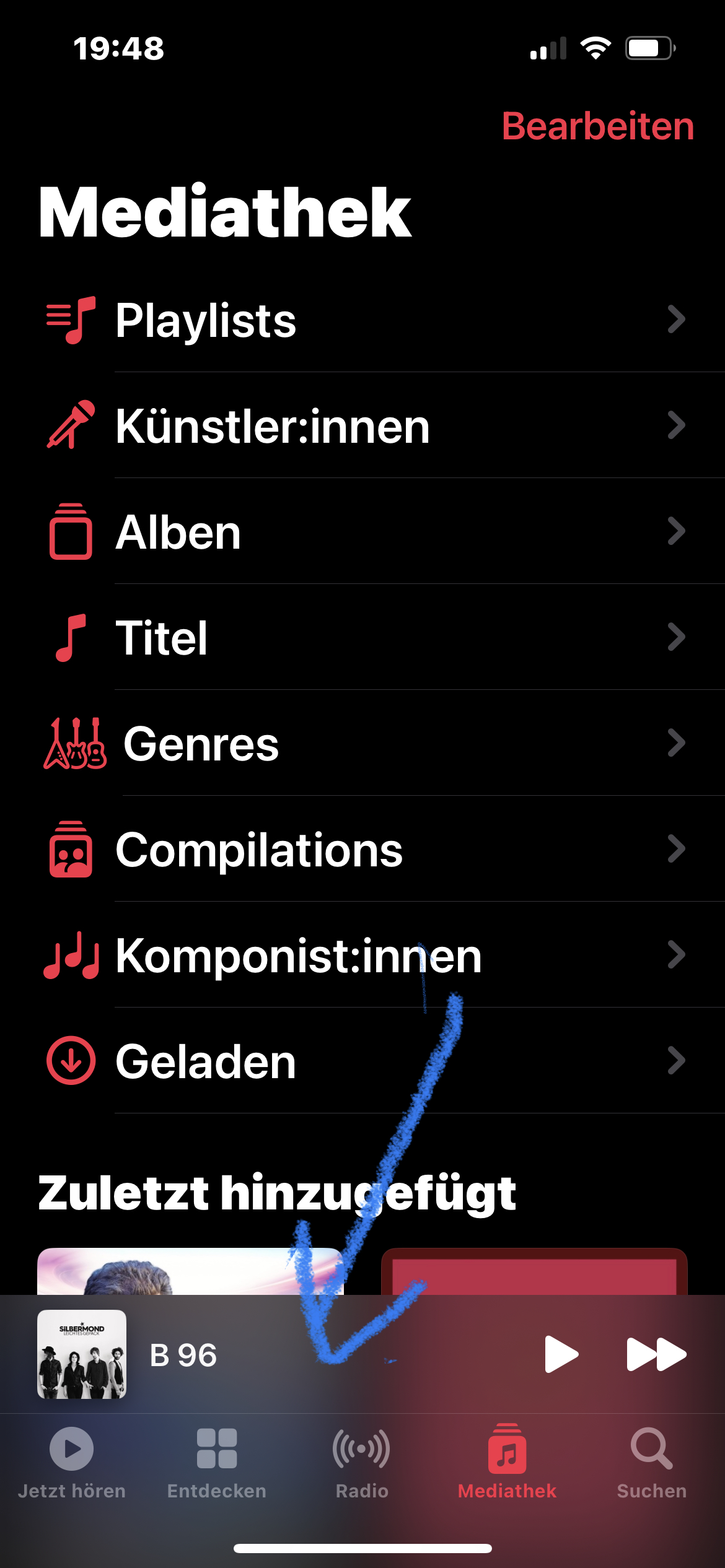Go to Alben
This screenshot has width=725, height=1568.
(x=362, y=532)
